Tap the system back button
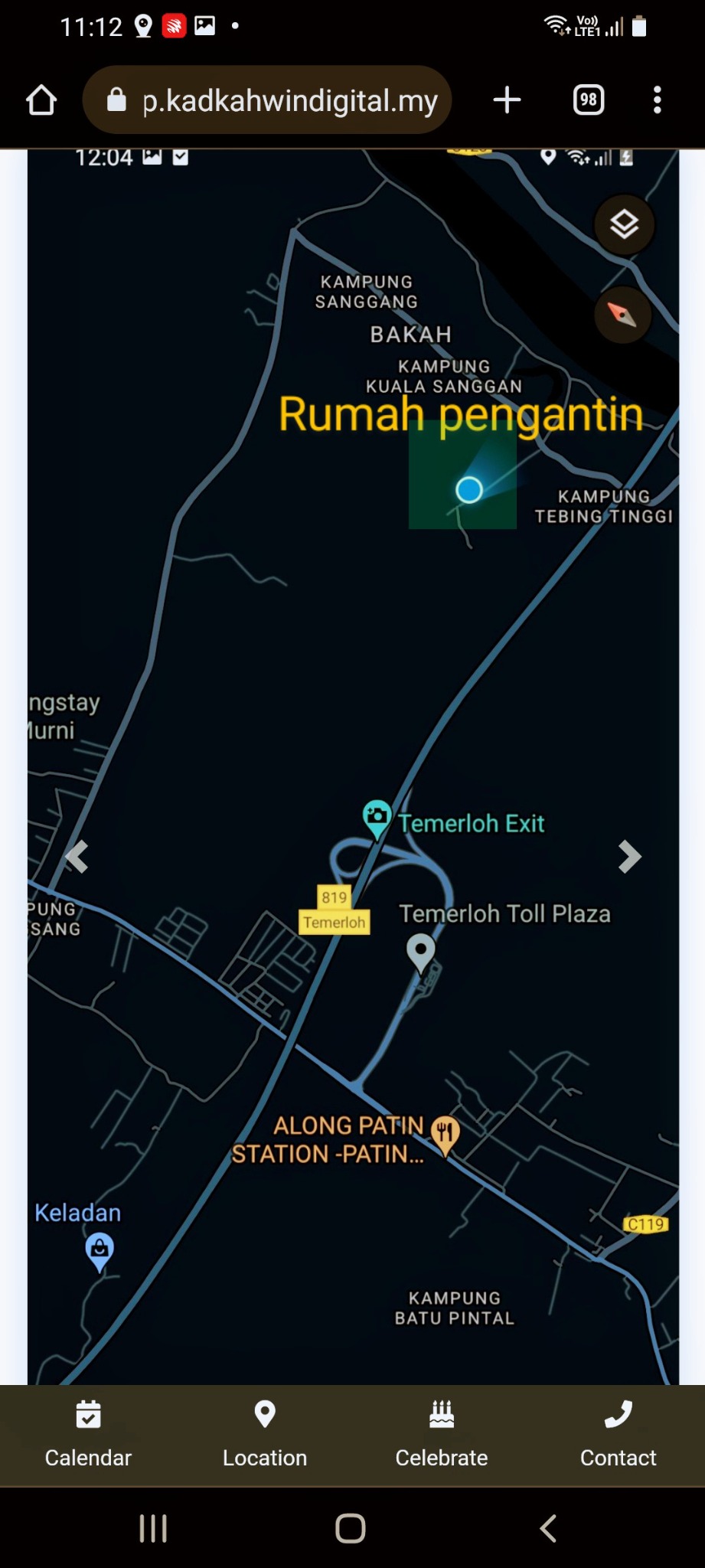 (x=548, y=1528)
